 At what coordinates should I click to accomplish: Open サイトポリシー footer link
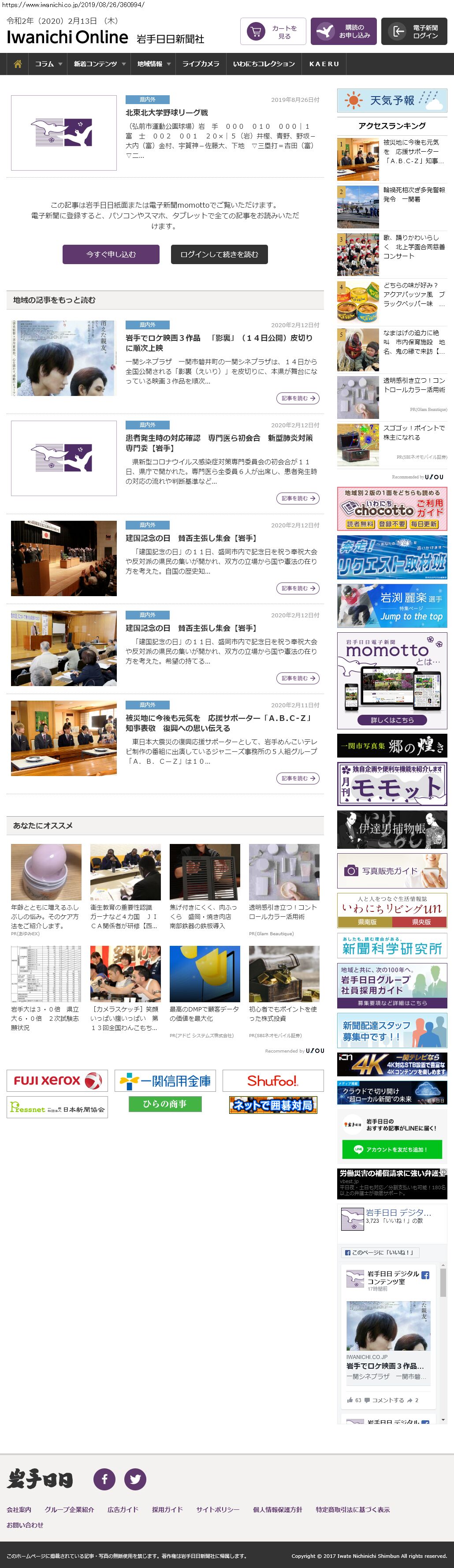[x=217, y=1509]
